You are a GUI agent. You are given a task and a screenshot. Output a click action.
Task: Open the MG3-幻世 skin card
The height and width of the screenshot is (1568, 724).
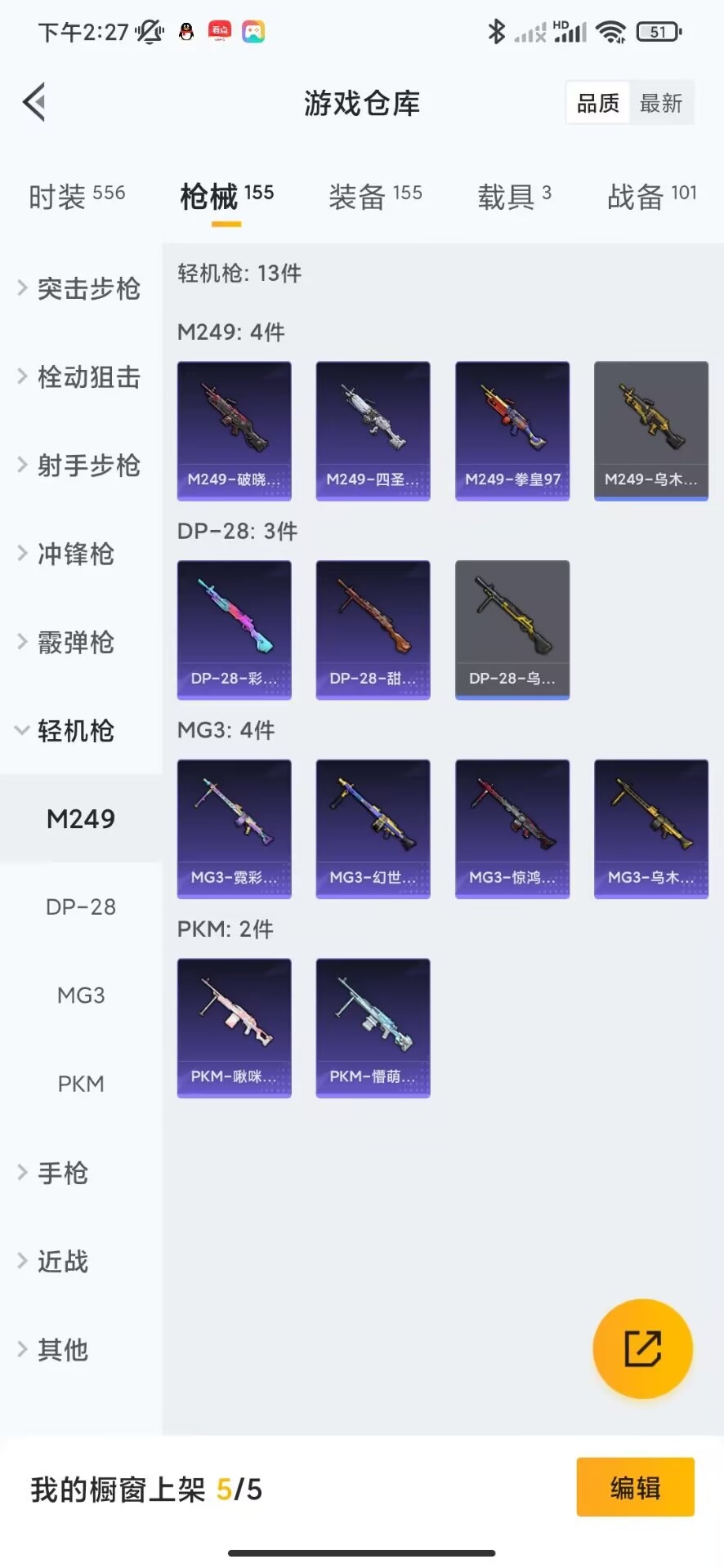373,829
